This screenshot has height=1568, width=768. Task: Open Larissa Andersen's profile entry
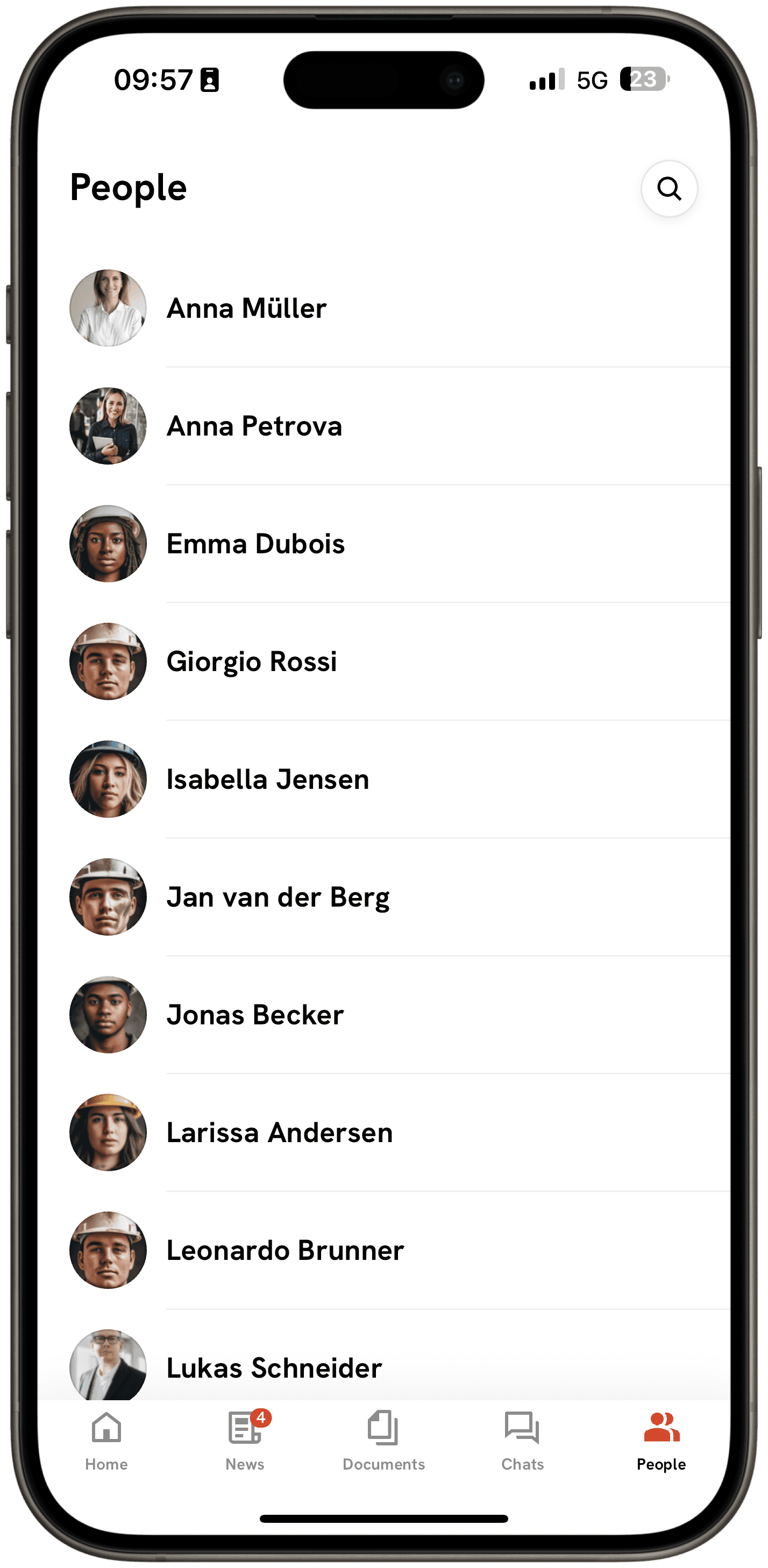click(x=279, y=1132)
